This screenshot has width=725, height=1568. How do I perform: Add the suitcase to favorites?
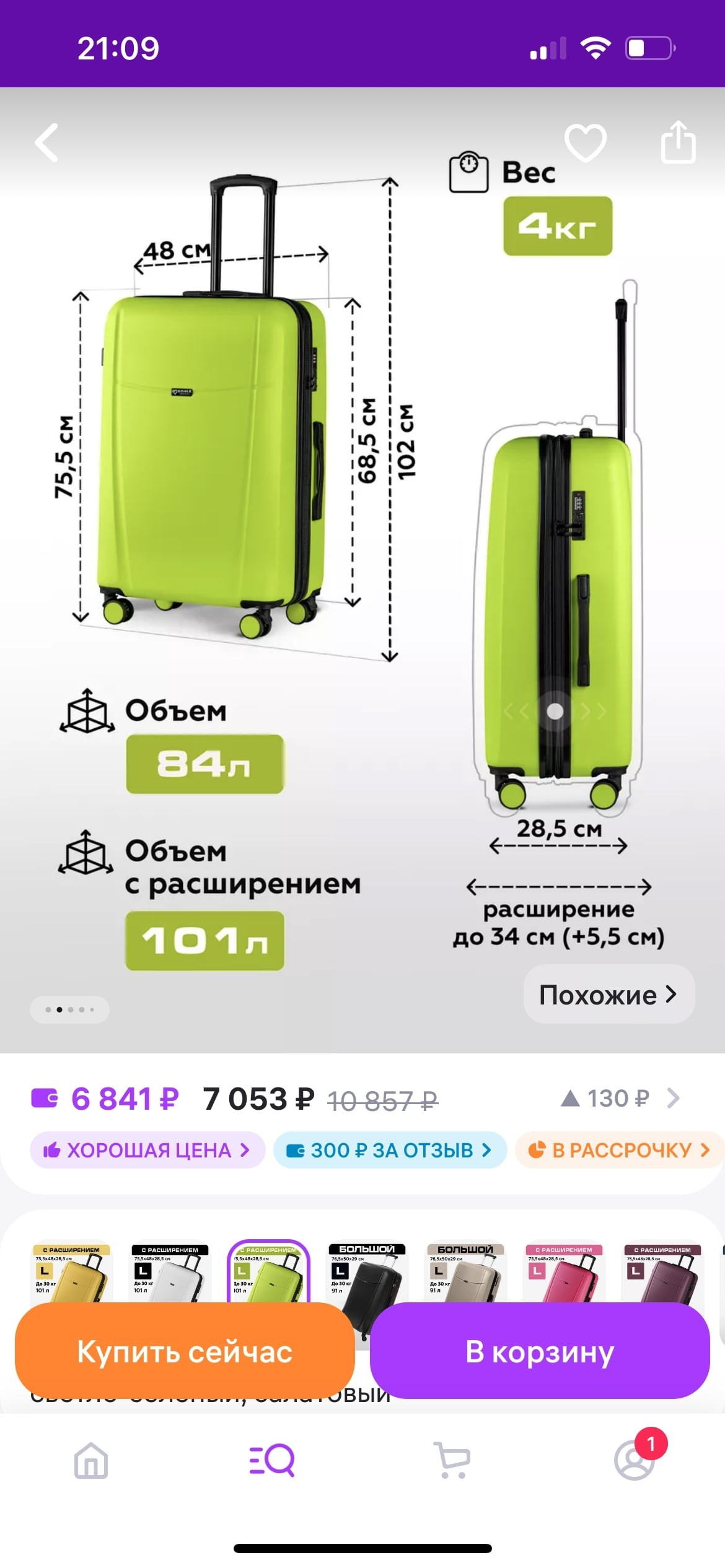pyautogui.click(x=585, y=142)
